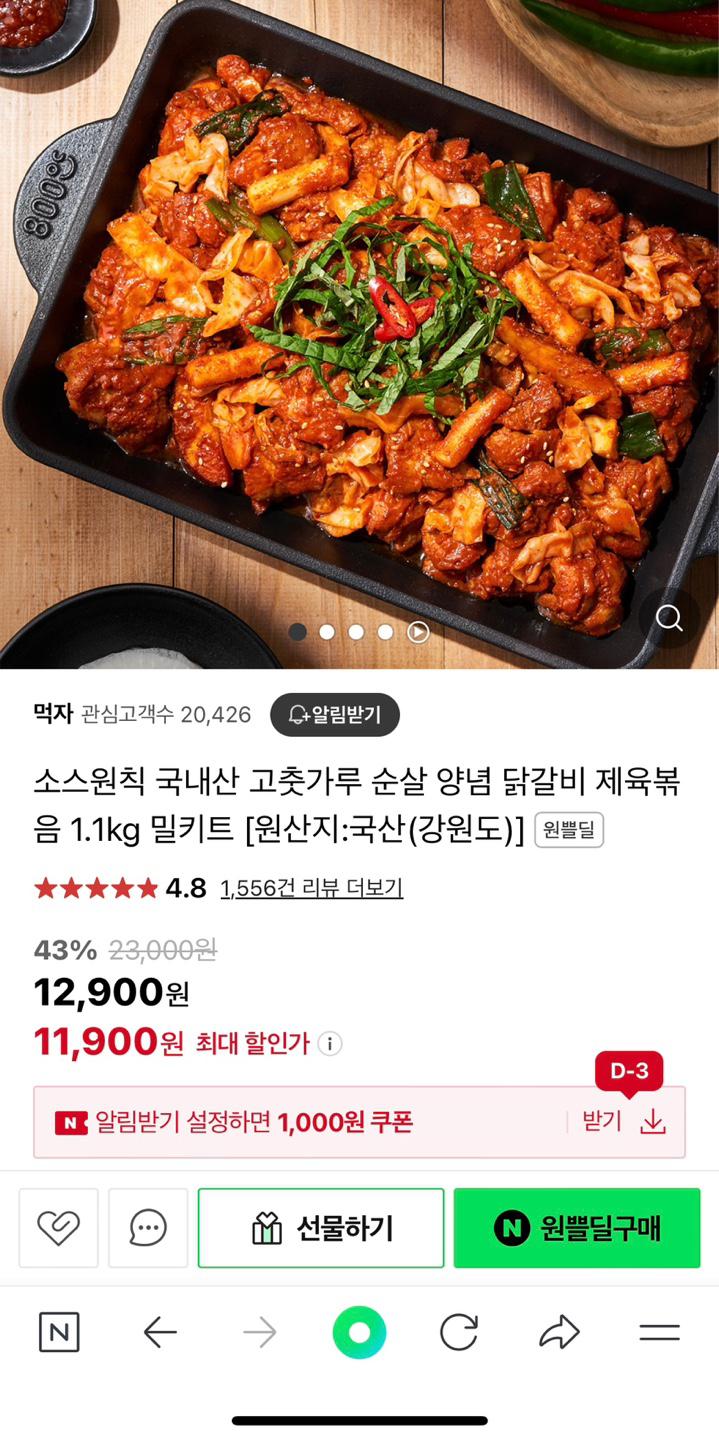Tap the 알림받기 bell button

[335, 715]
